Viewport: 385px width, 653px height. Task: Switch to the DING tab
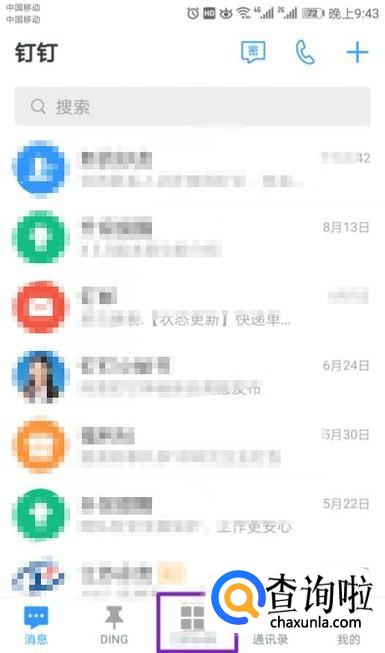[114, 625]
